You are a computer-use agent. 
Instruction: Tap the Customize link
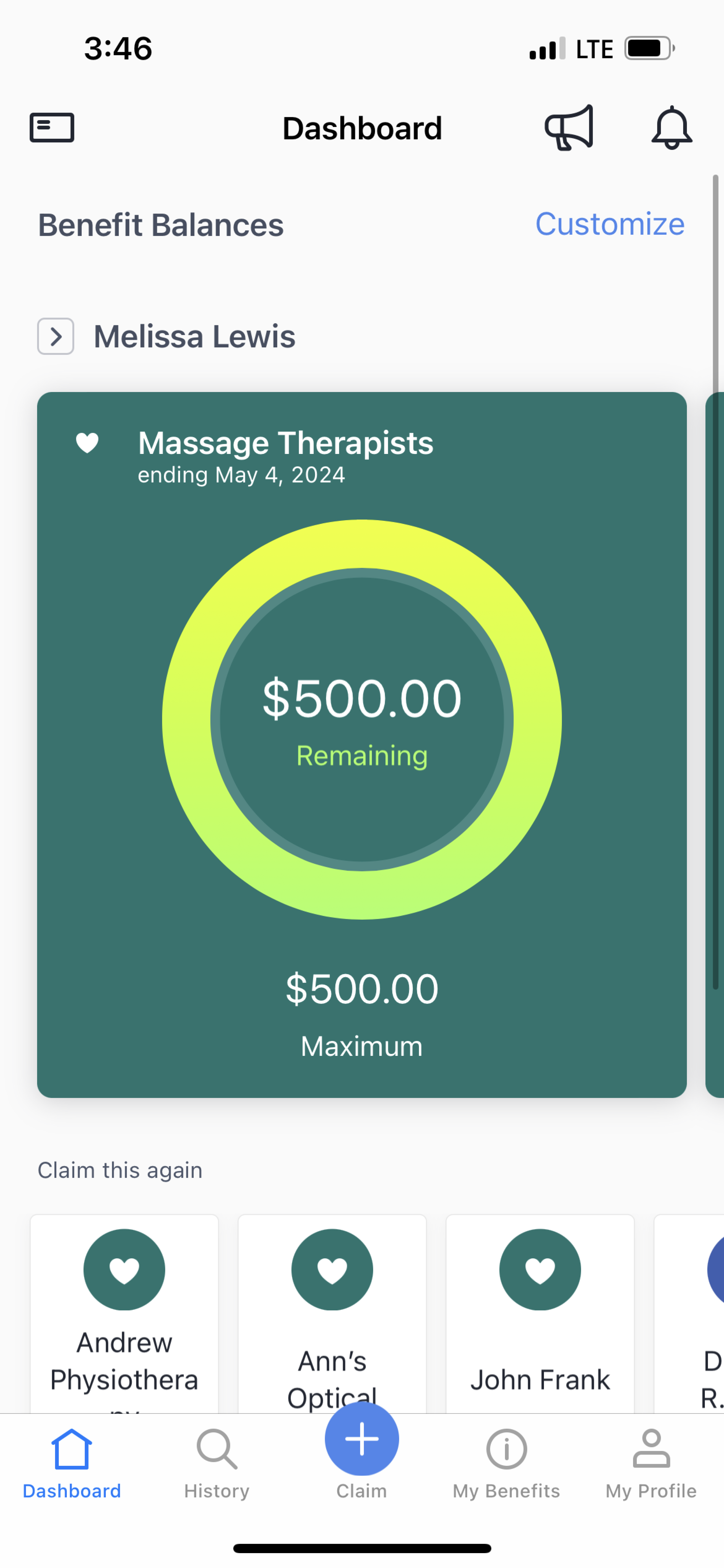[610, 224]
